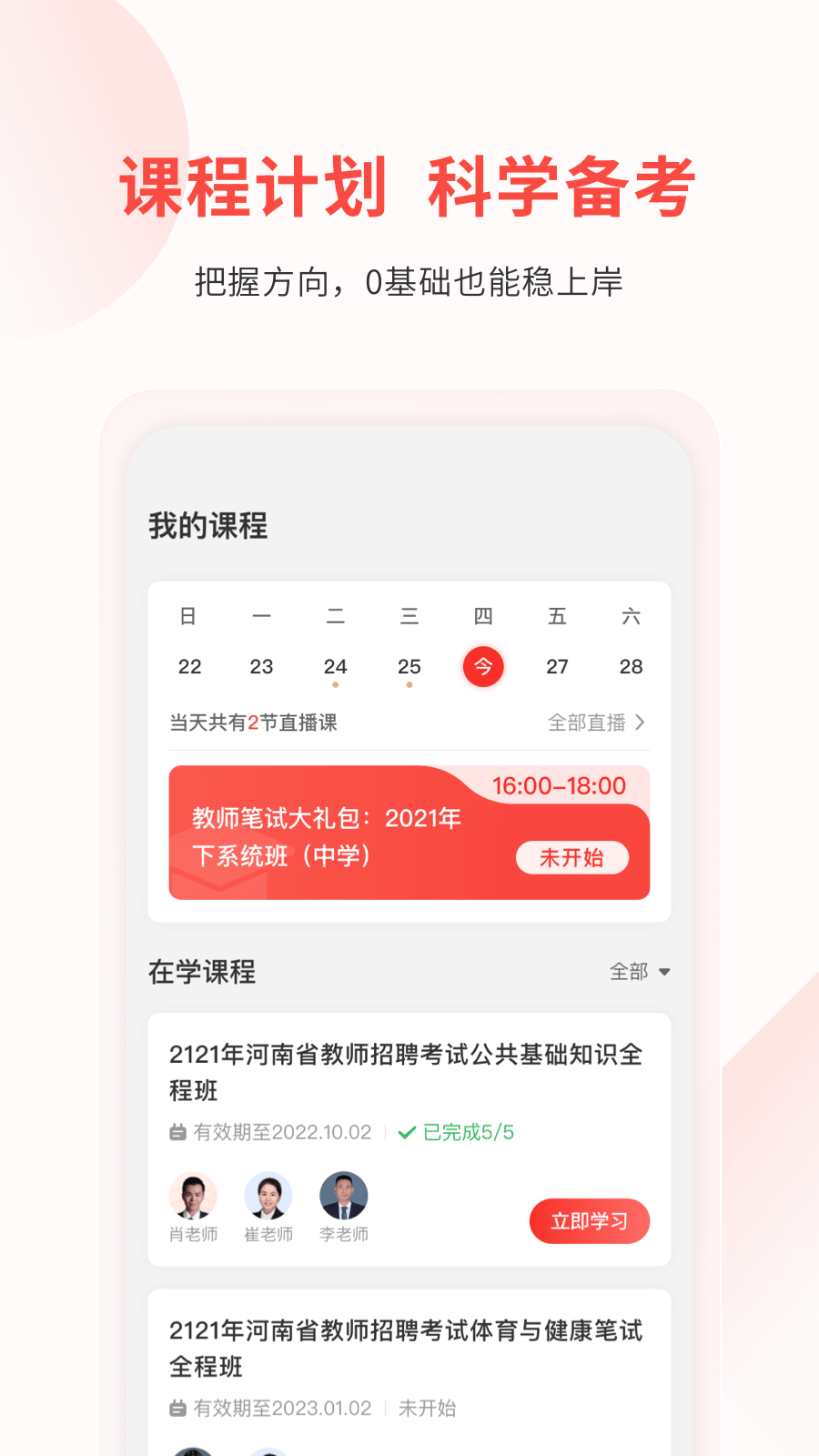Switch to the 我的课程 section
Image resolution: width=819 pixels, height=1456 pixels.
coord(207,526)
